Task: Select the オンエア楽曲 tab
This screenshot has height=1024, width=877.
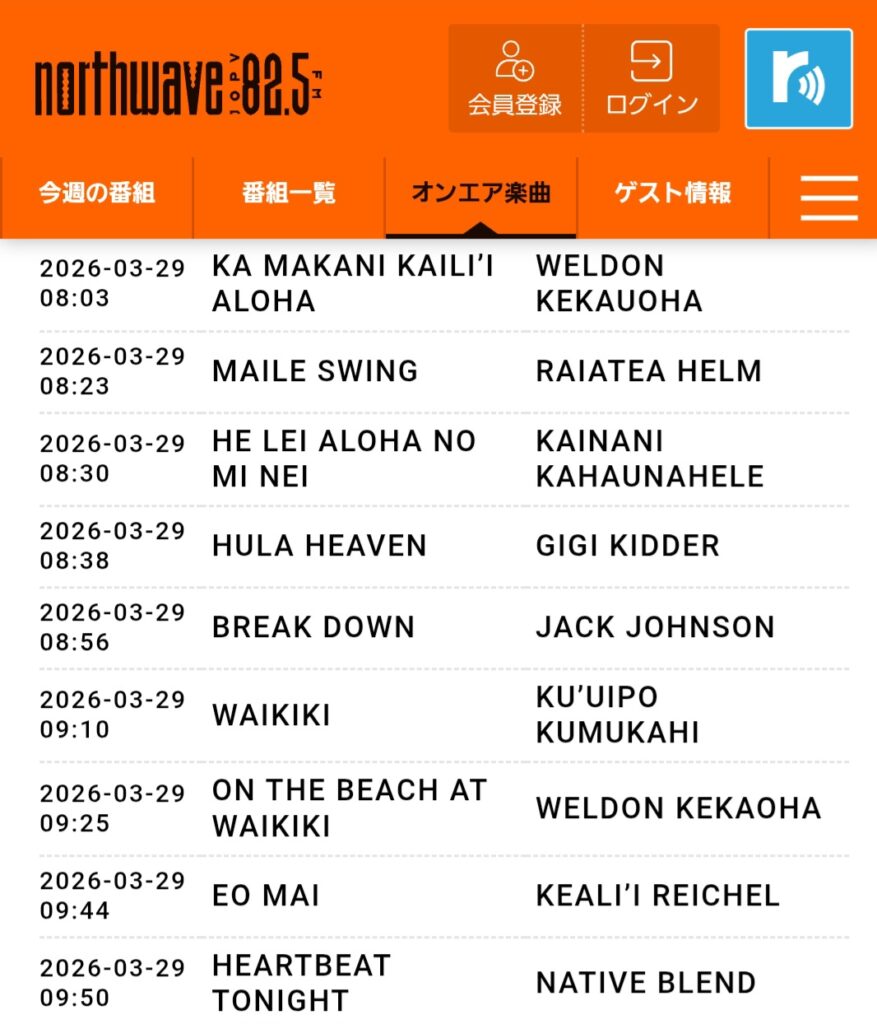Action: coord(481,194)
